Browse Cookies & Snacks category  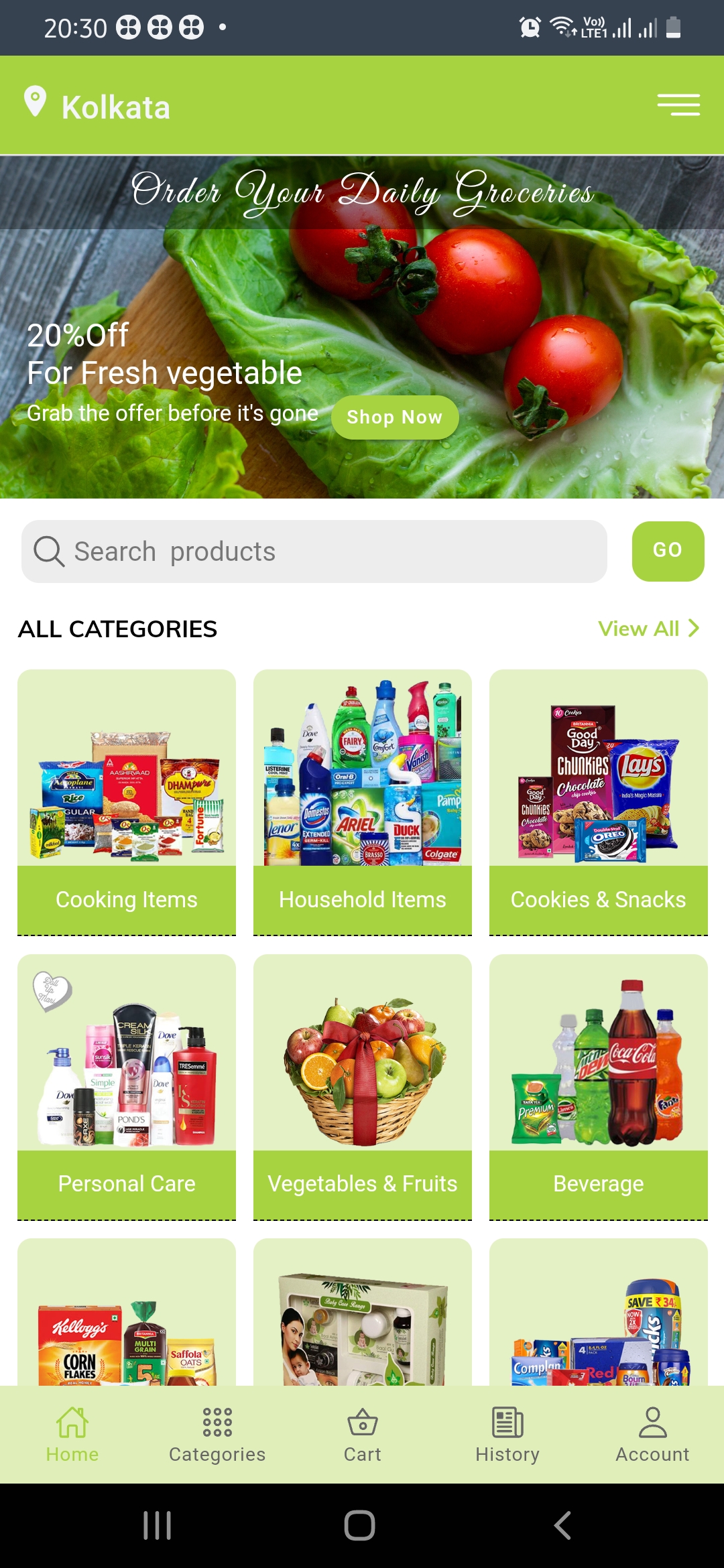point(599,802)
